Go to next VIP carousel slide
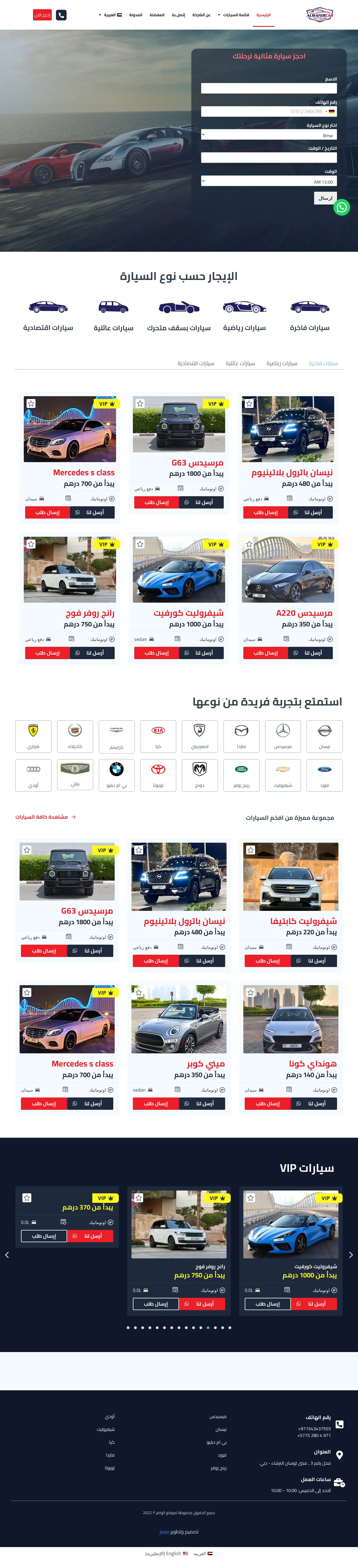 tap(351, 1255)
